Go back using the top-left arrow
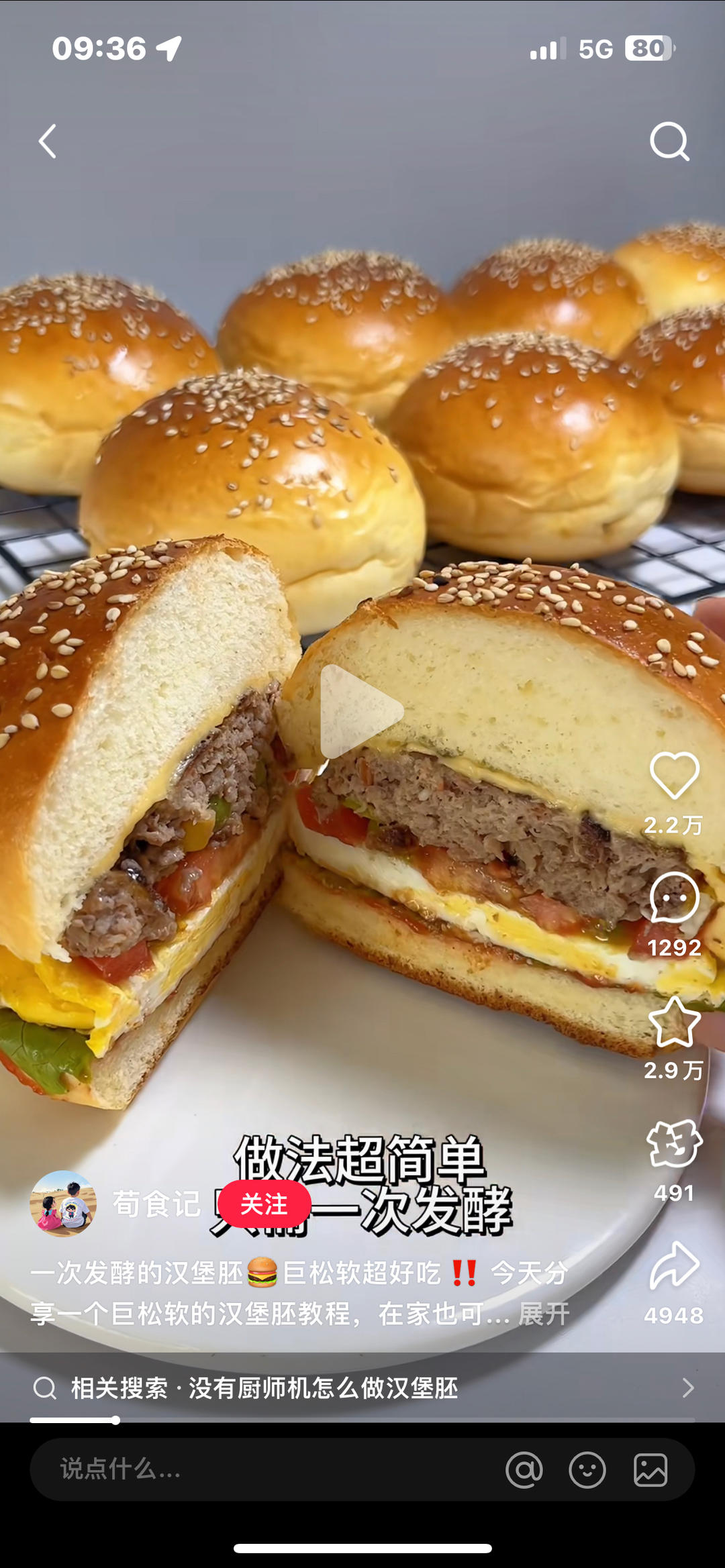 coord(47,142)
